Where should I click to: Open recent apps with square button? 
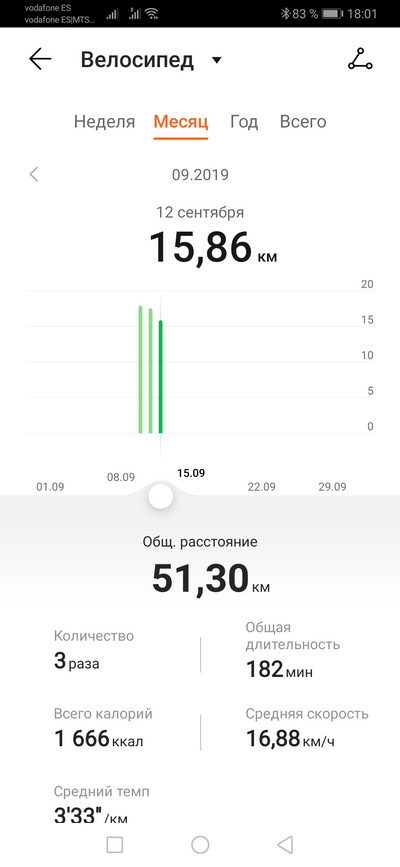coord(115,844)
